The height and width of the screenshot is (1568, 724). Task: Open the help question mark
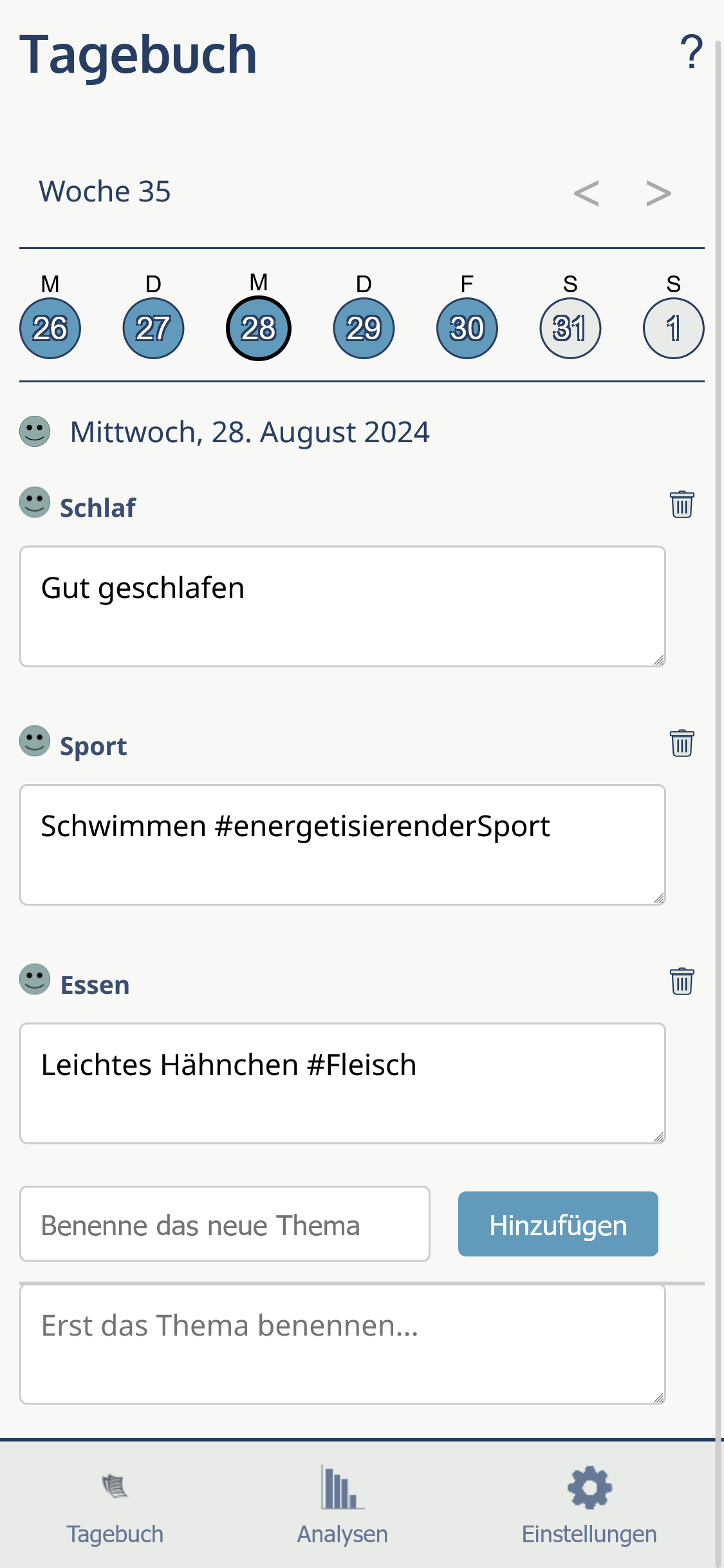(x=691, y=53)
